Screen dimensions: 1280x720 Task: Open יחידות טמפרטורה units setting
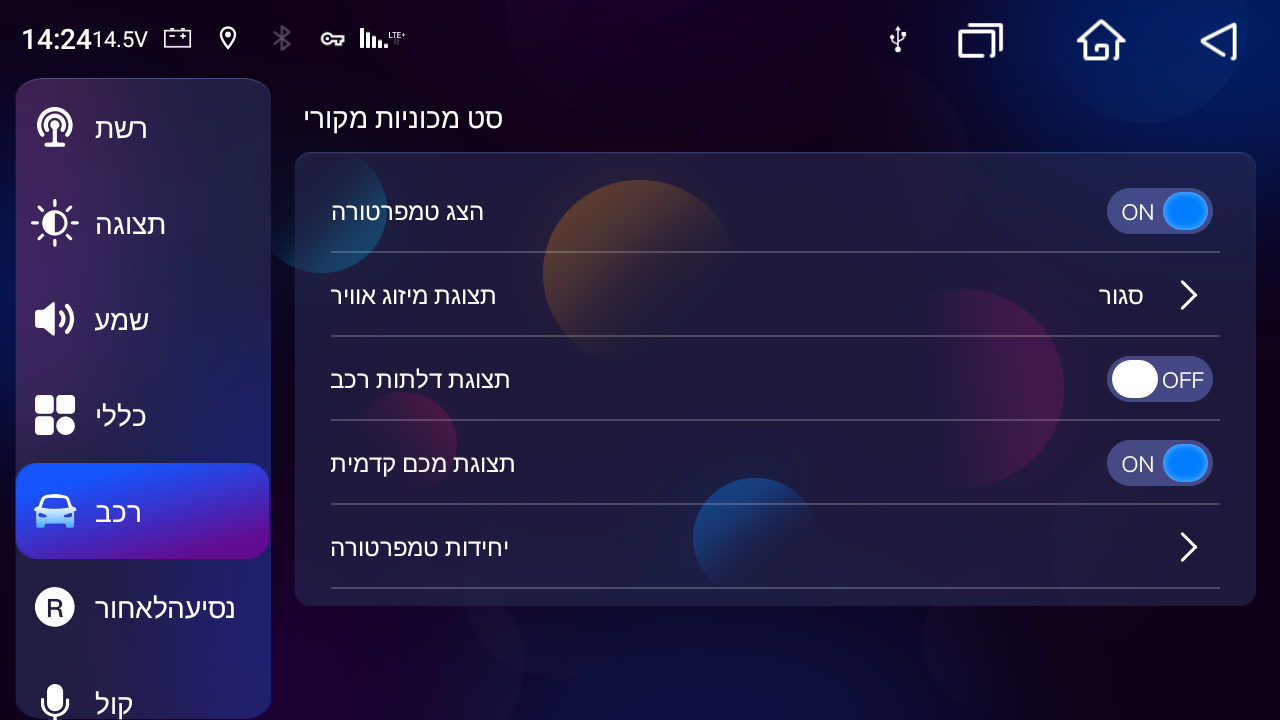point(775,548)
